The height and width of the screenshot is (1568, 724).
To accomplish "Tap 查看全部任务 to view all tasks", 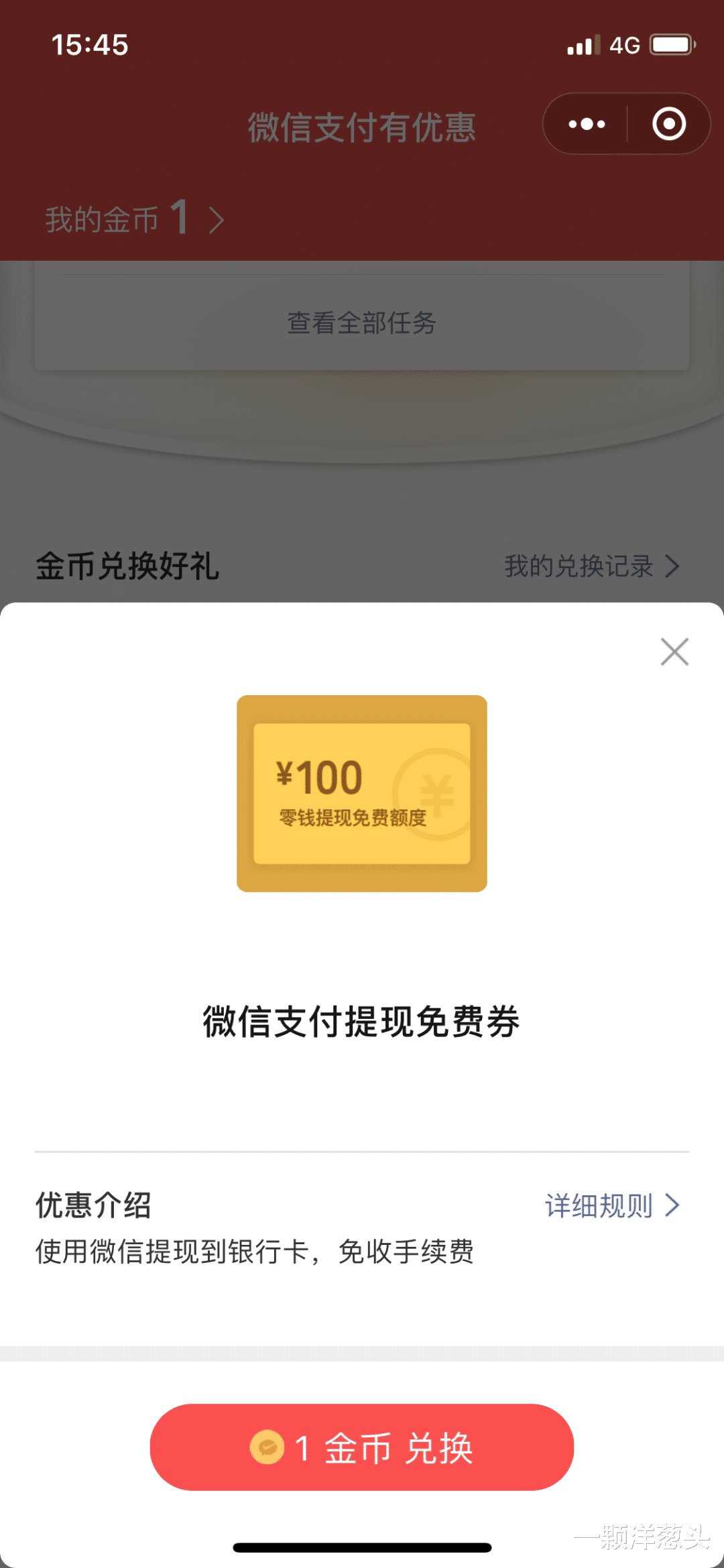I will coord(362,323).
